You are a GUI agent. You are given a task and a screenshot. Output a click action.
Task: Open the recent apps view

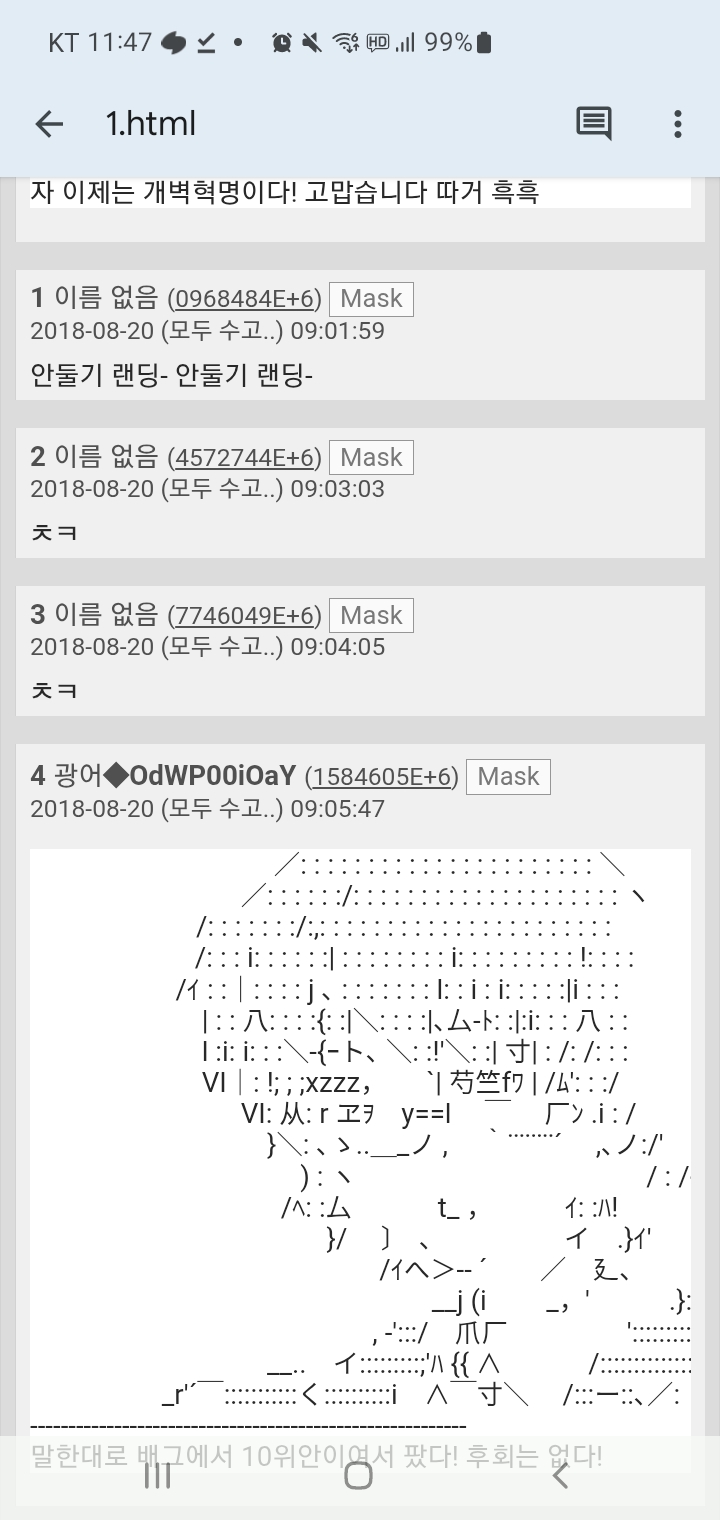(x=158, y=1475)
